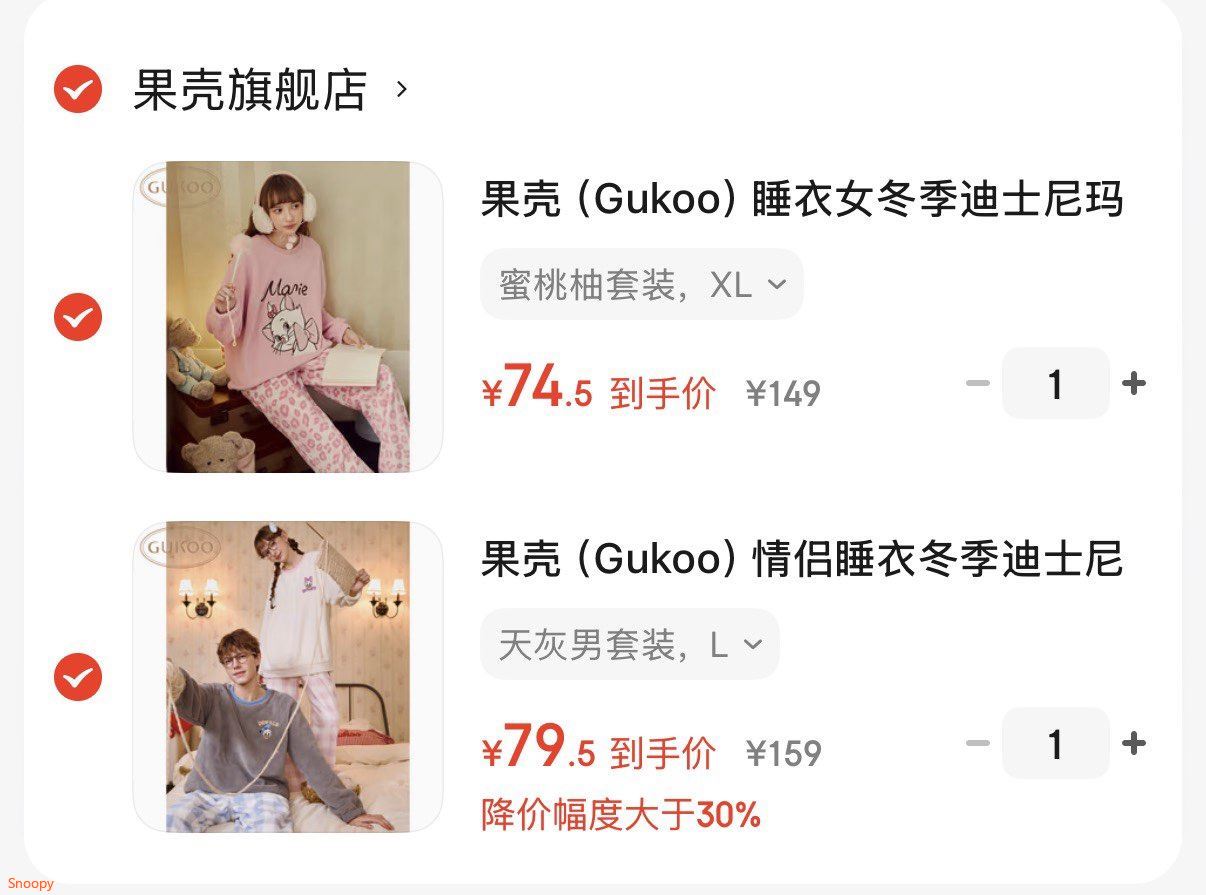The height and width of the screenshot is (895, 1206).
Task: Open the couple pajama product image
Action: [288, 677]
